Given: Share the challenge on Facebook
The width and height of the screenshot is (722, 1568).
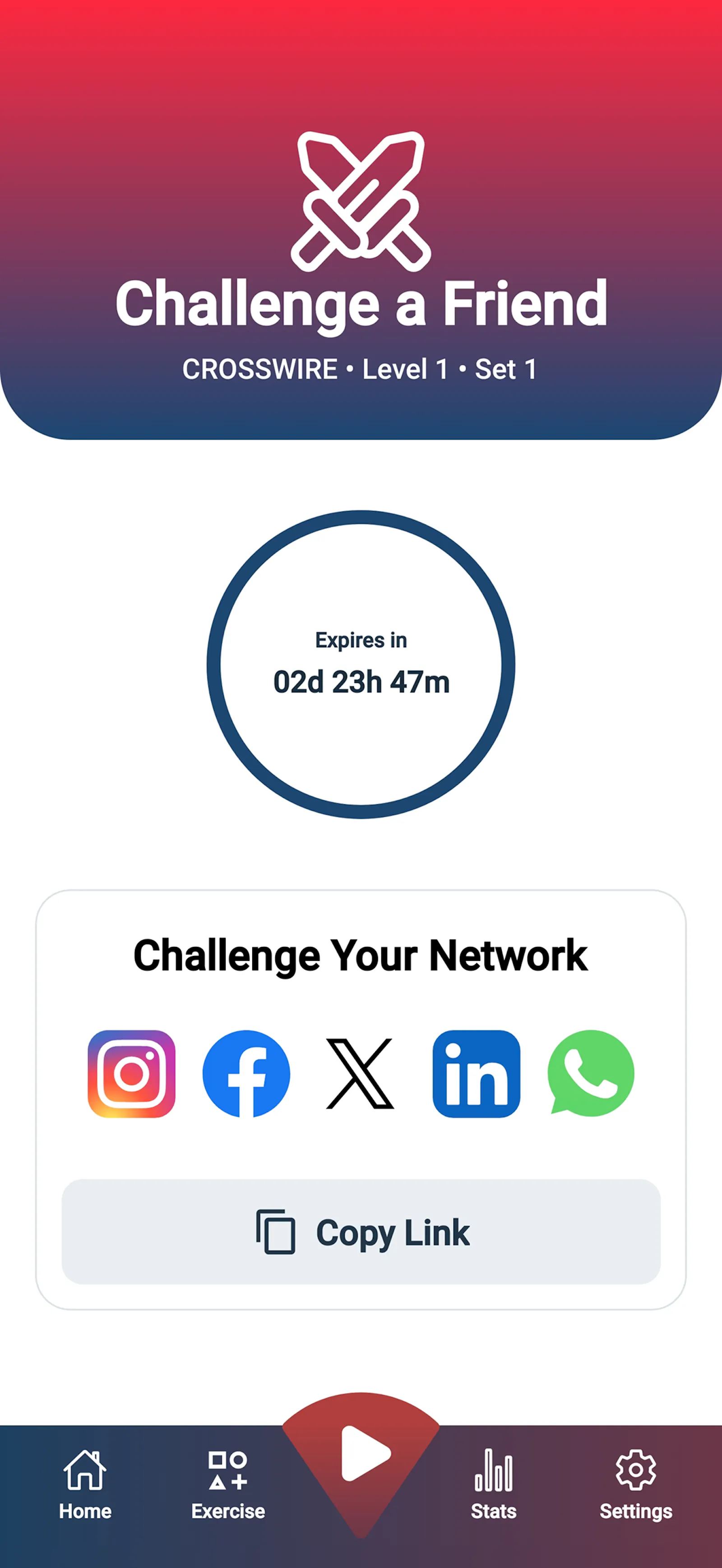Looking at the screenshot, I should 246,1074.
